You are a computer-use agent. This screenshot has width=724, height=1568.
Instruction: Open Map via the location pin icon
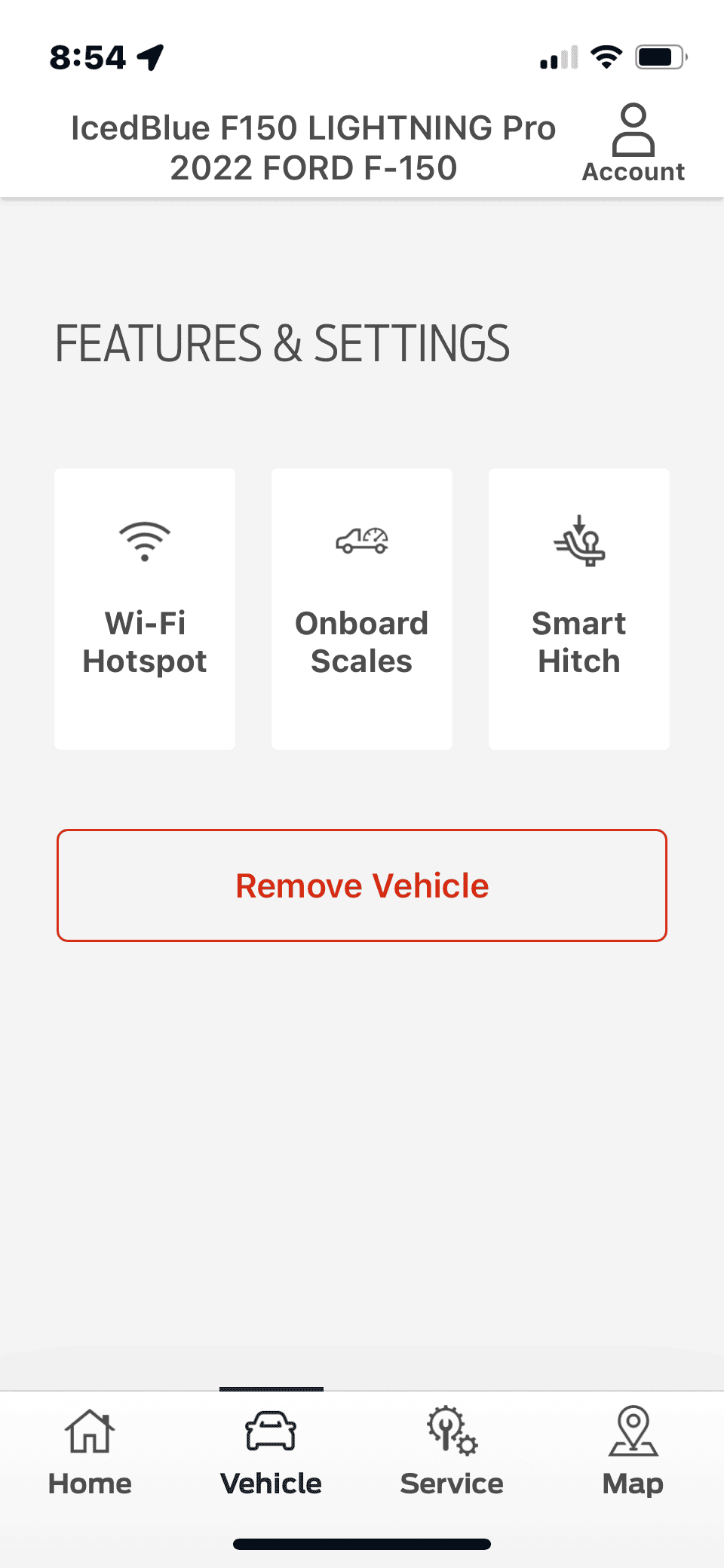pos(633,1430)
